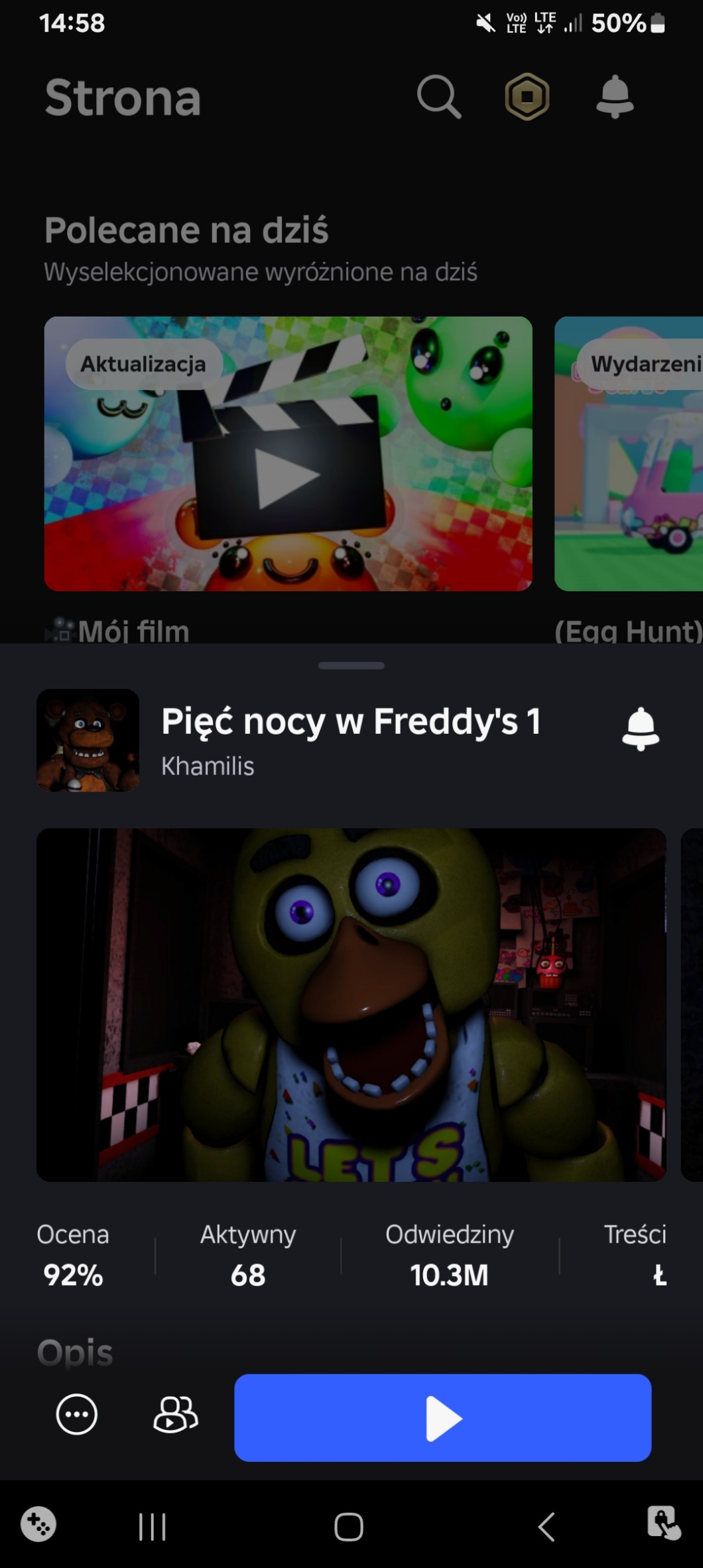The height and width of the screenshot is (1568, 703).
Task: Open recent apps from navigation bar
Action: [152, 1526]
